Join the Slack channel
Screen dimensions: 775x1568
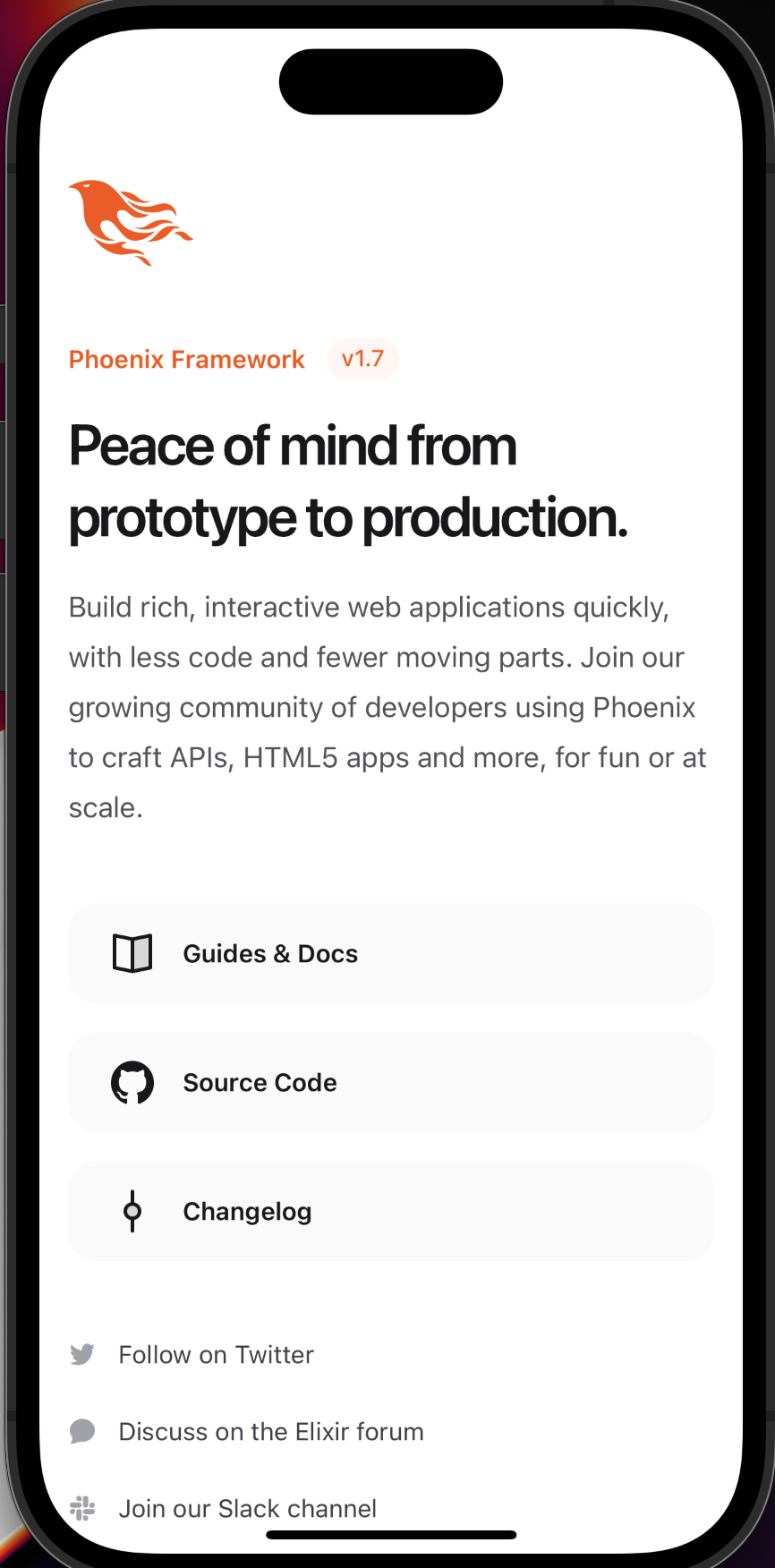click(x=247, y=1509)
